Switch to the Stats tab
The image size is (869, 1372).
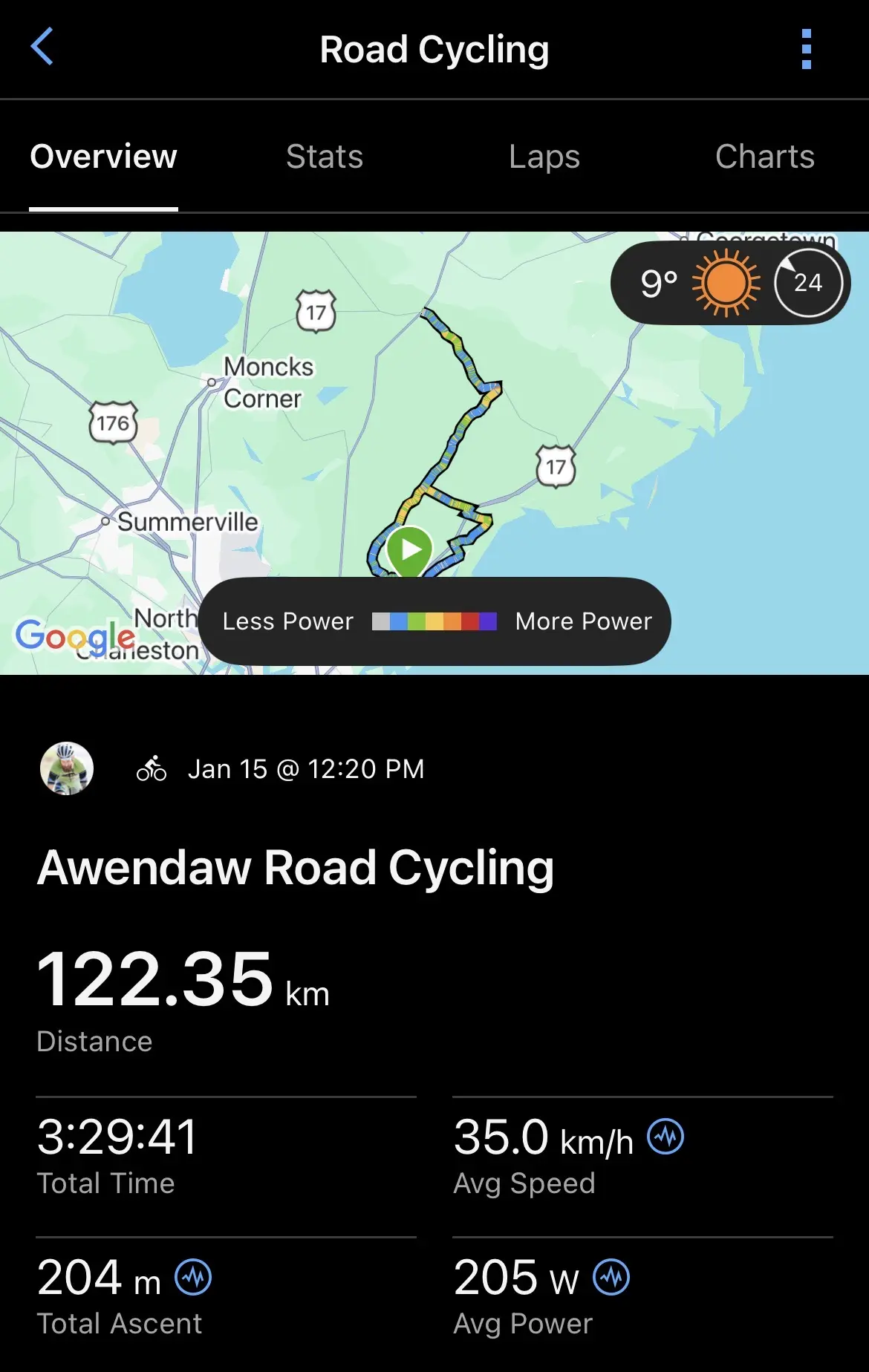(325, 157)
